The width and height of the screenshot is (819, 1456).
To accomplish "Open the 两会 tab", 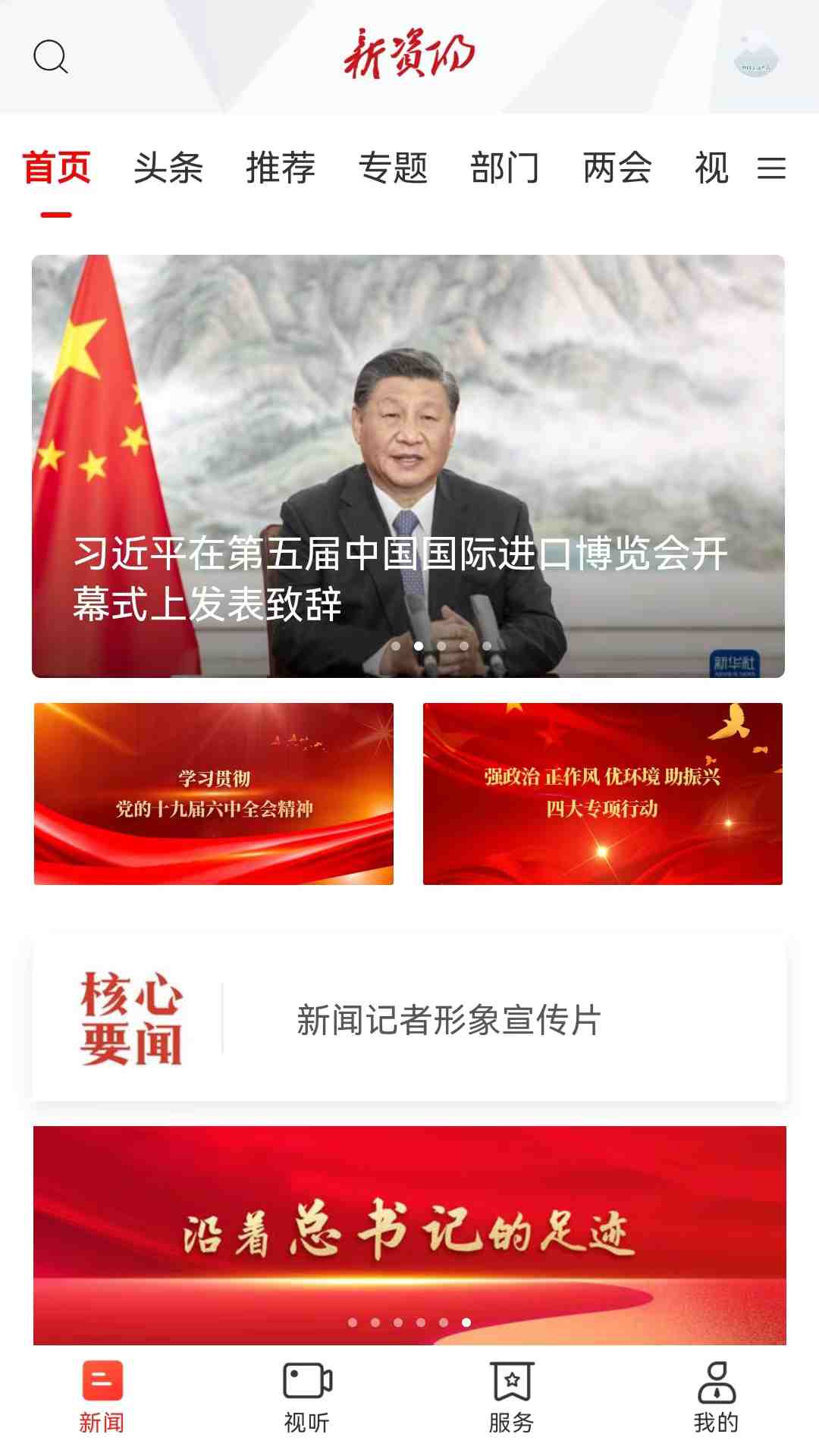I will [617, 168].
